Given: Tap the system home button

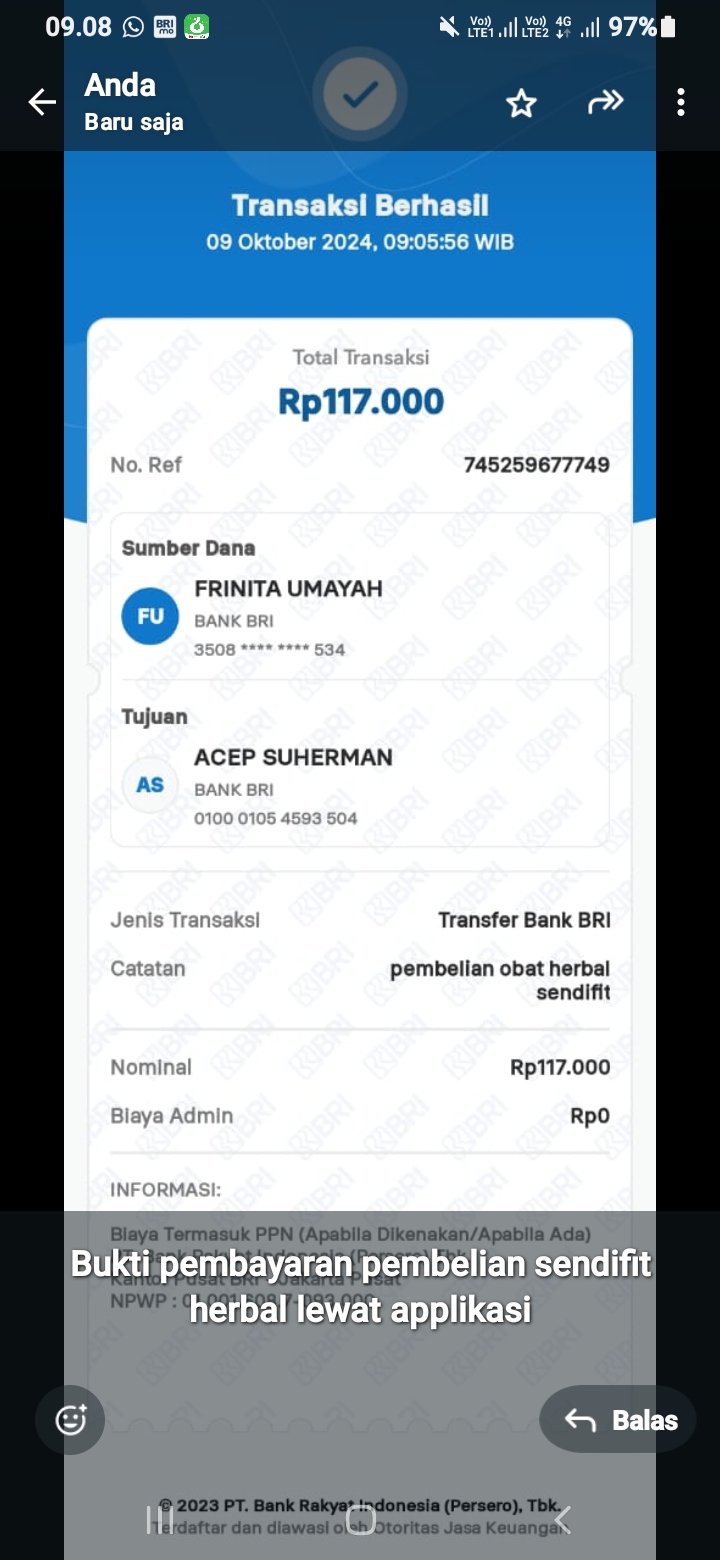Looking at the screenshot, I should [x=360, y=1520].
